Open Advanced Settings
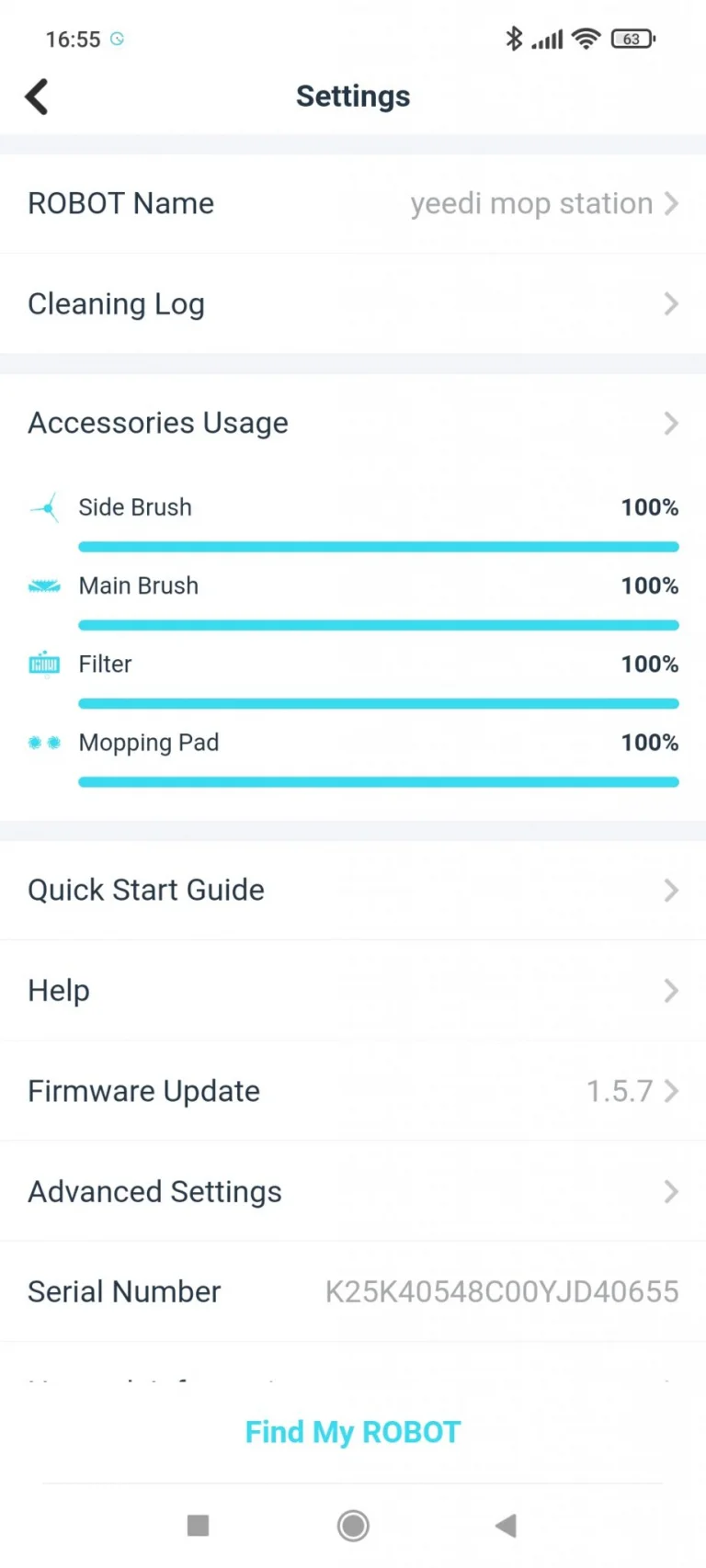The height and width of the screenshot is (1568, 706). [353, 1191]
